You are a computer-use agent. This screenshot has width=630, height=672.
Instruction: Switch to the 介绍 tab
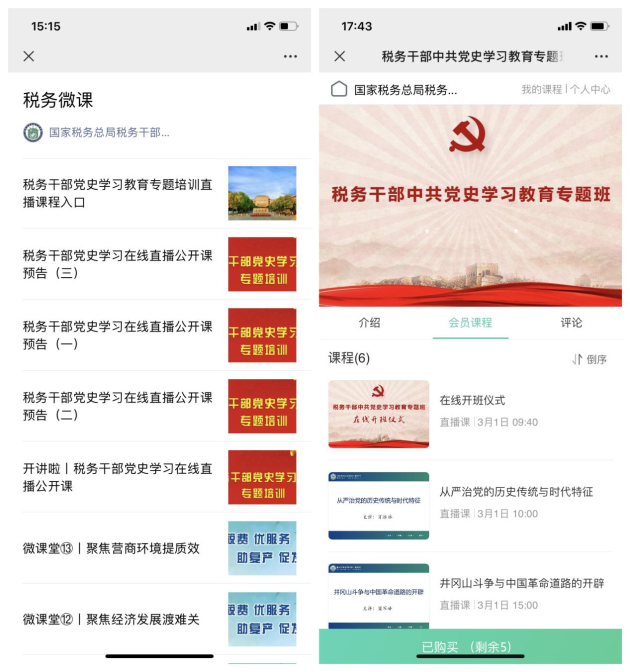pos(369,323)
